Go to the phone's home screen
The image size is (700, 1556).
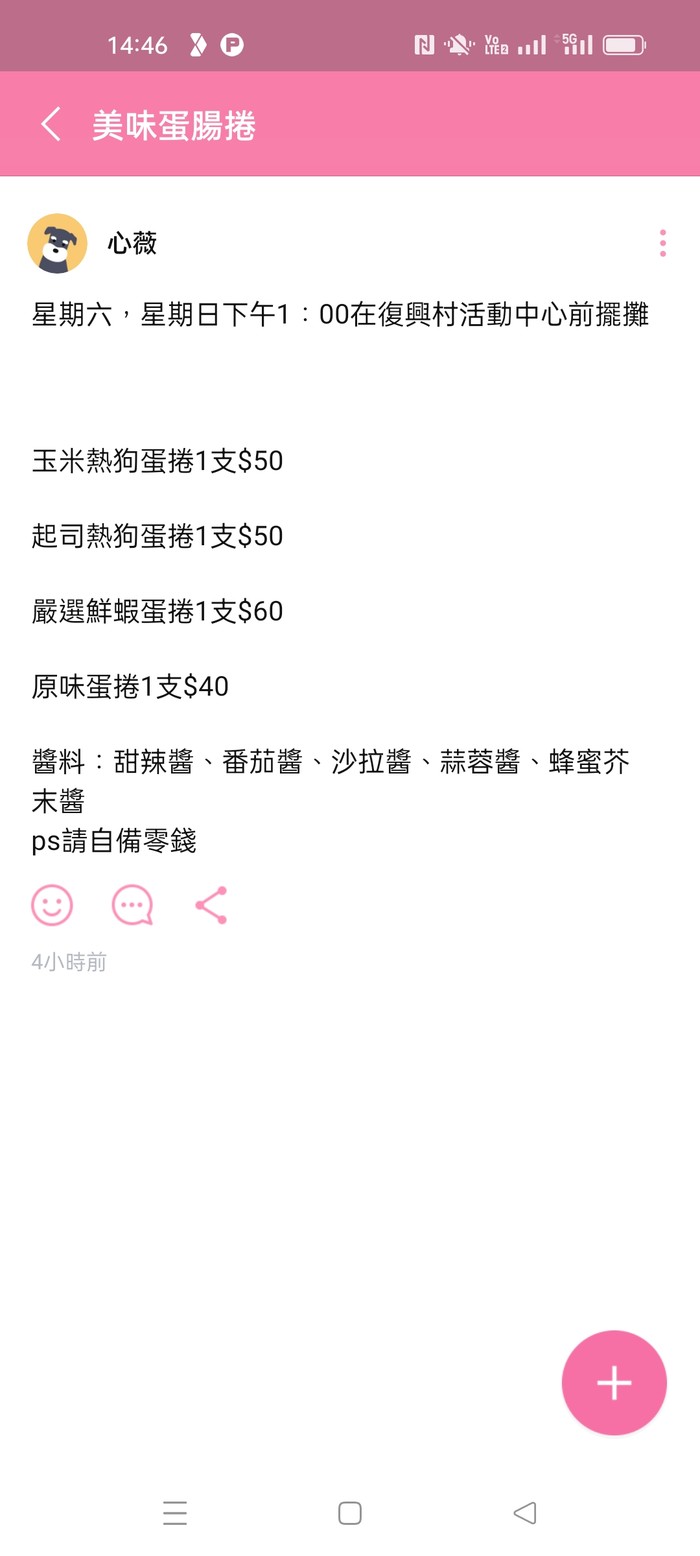click(x=350, y=1513)
